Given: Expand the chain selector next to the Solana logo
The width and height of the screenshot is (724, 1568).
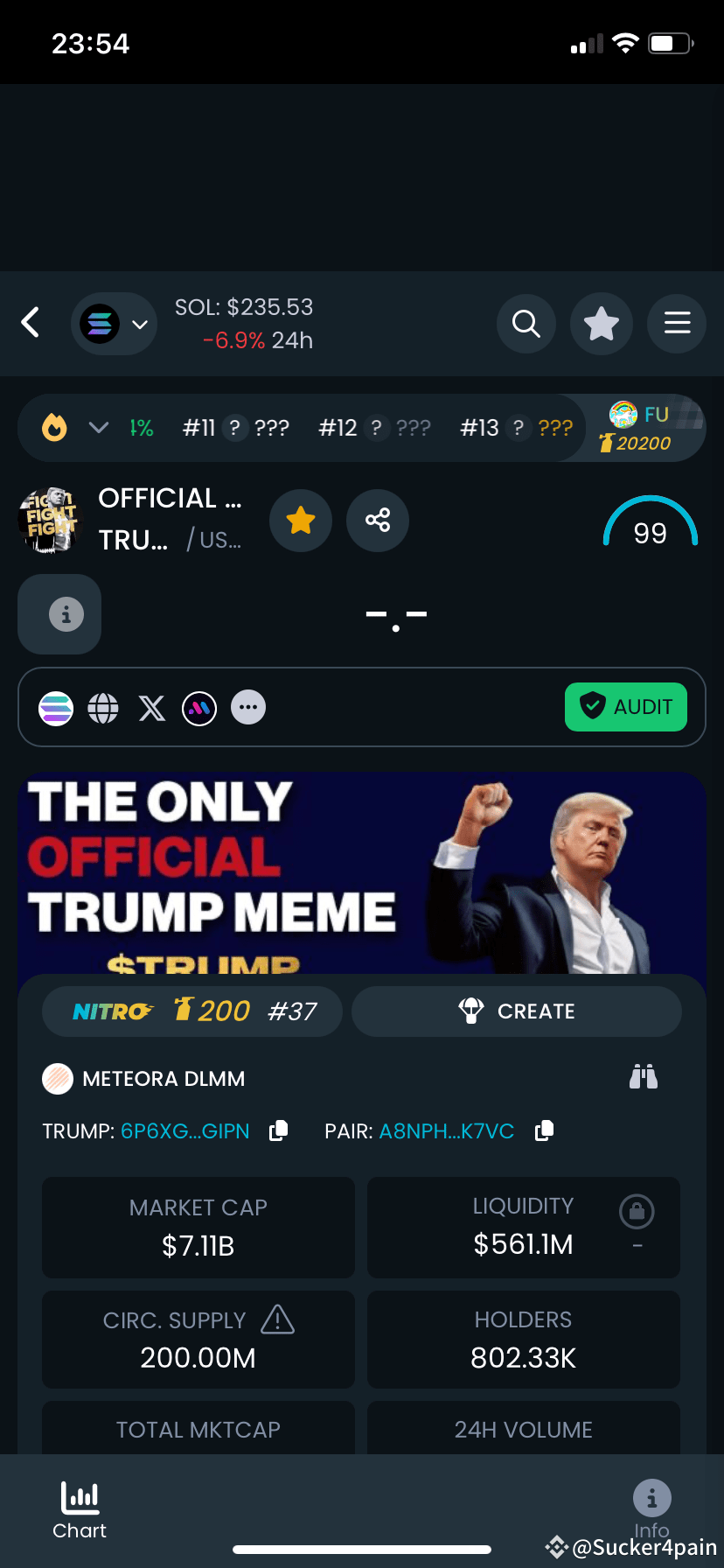Looking at the screenshot, I should coord(137,324).
